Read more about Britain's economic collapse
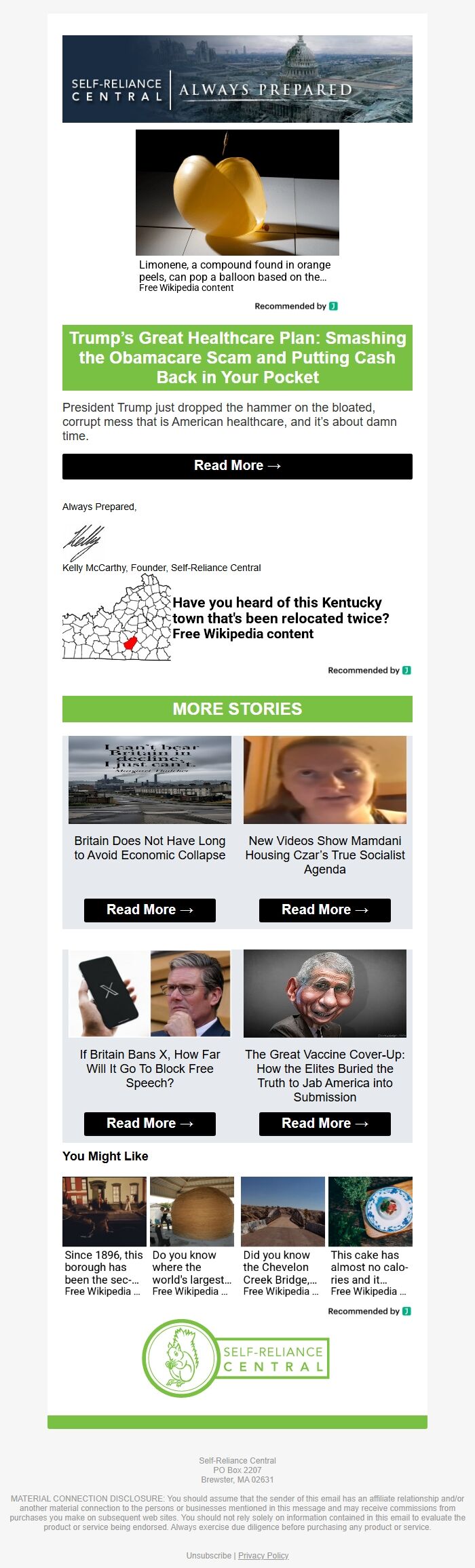 [x=149, y=910]
